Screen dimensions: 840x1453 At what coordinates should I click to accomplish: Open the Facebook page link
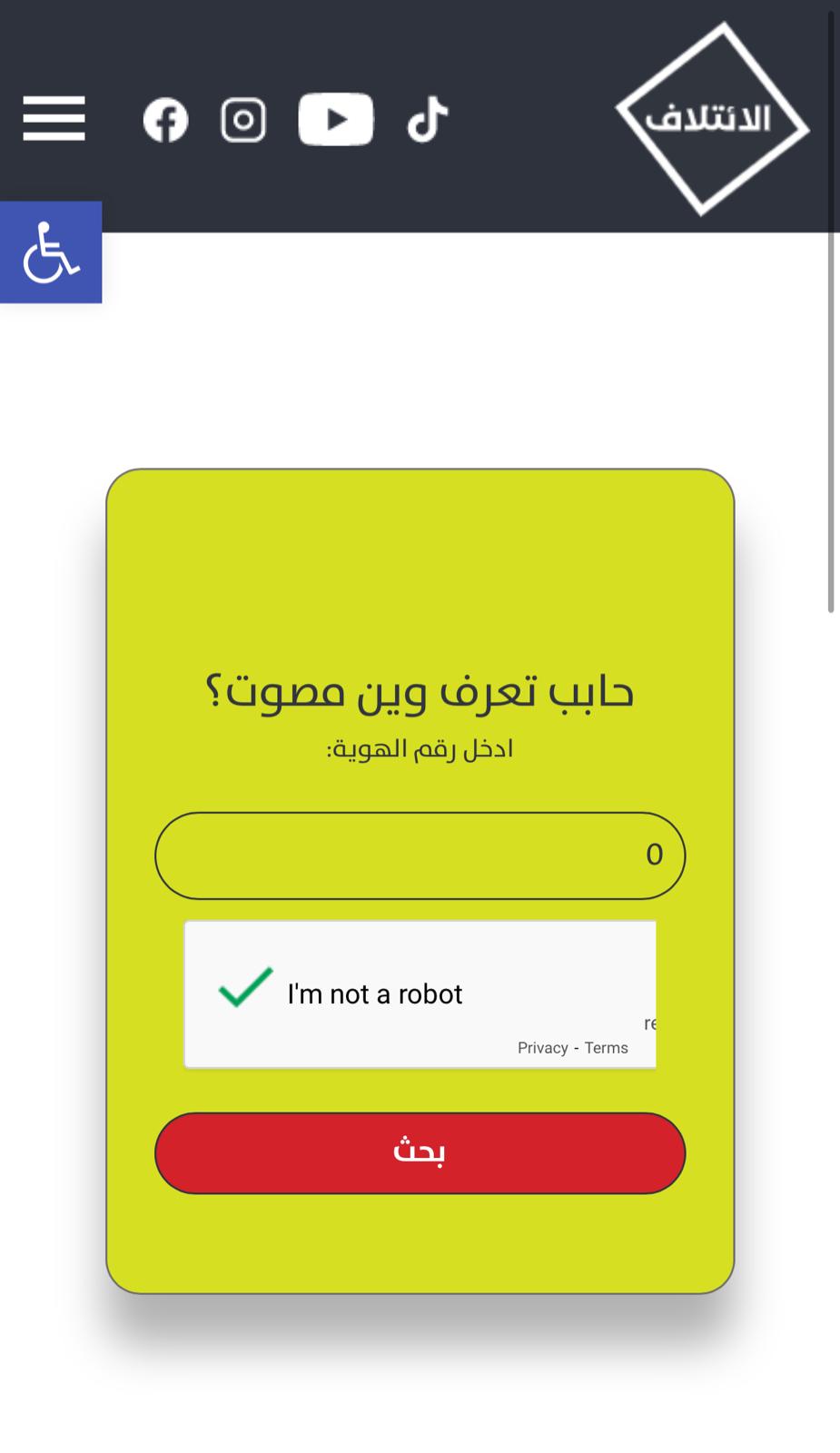(x=165, y=120)
